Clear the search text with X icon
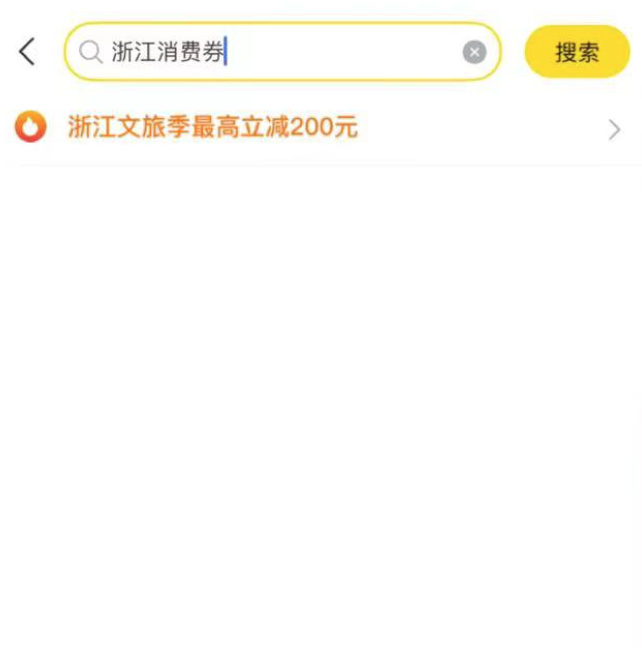642x648 pixels. pos(474,52)
